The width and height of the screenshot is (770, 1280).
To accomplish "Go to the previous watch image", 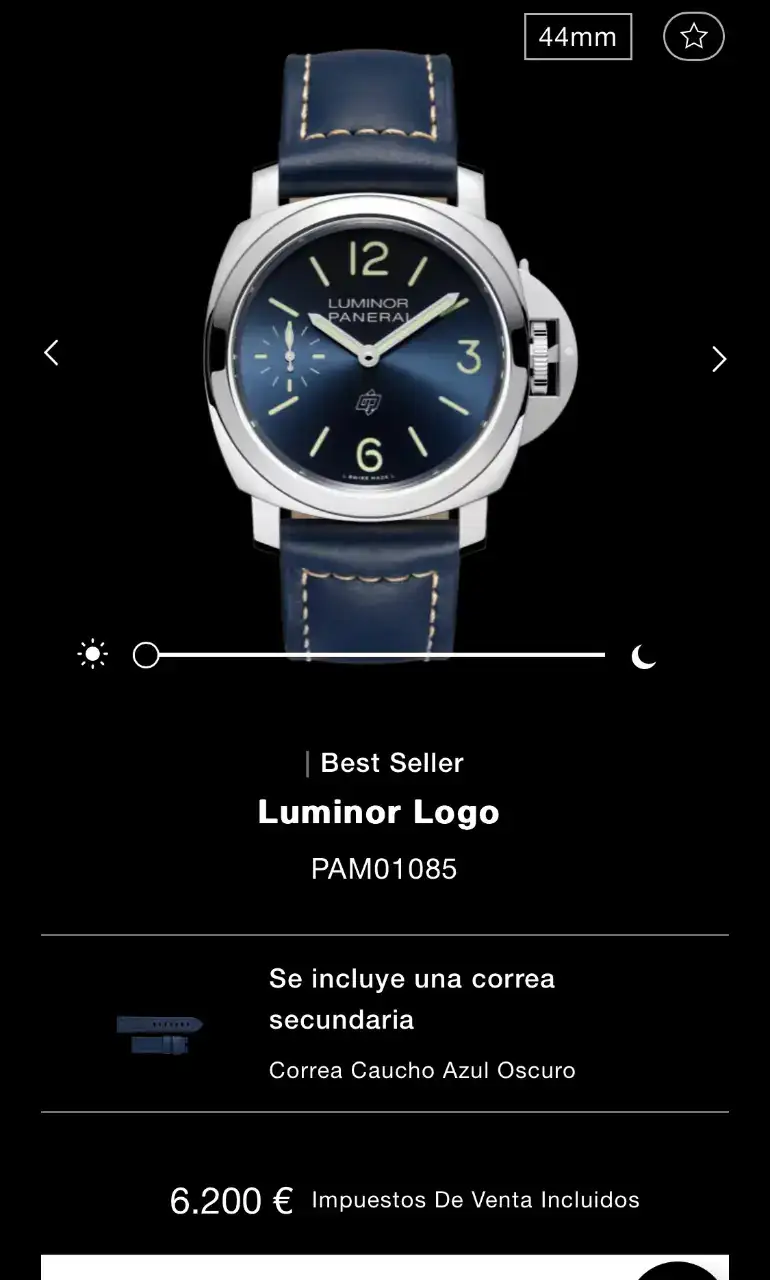I will 52,352.
